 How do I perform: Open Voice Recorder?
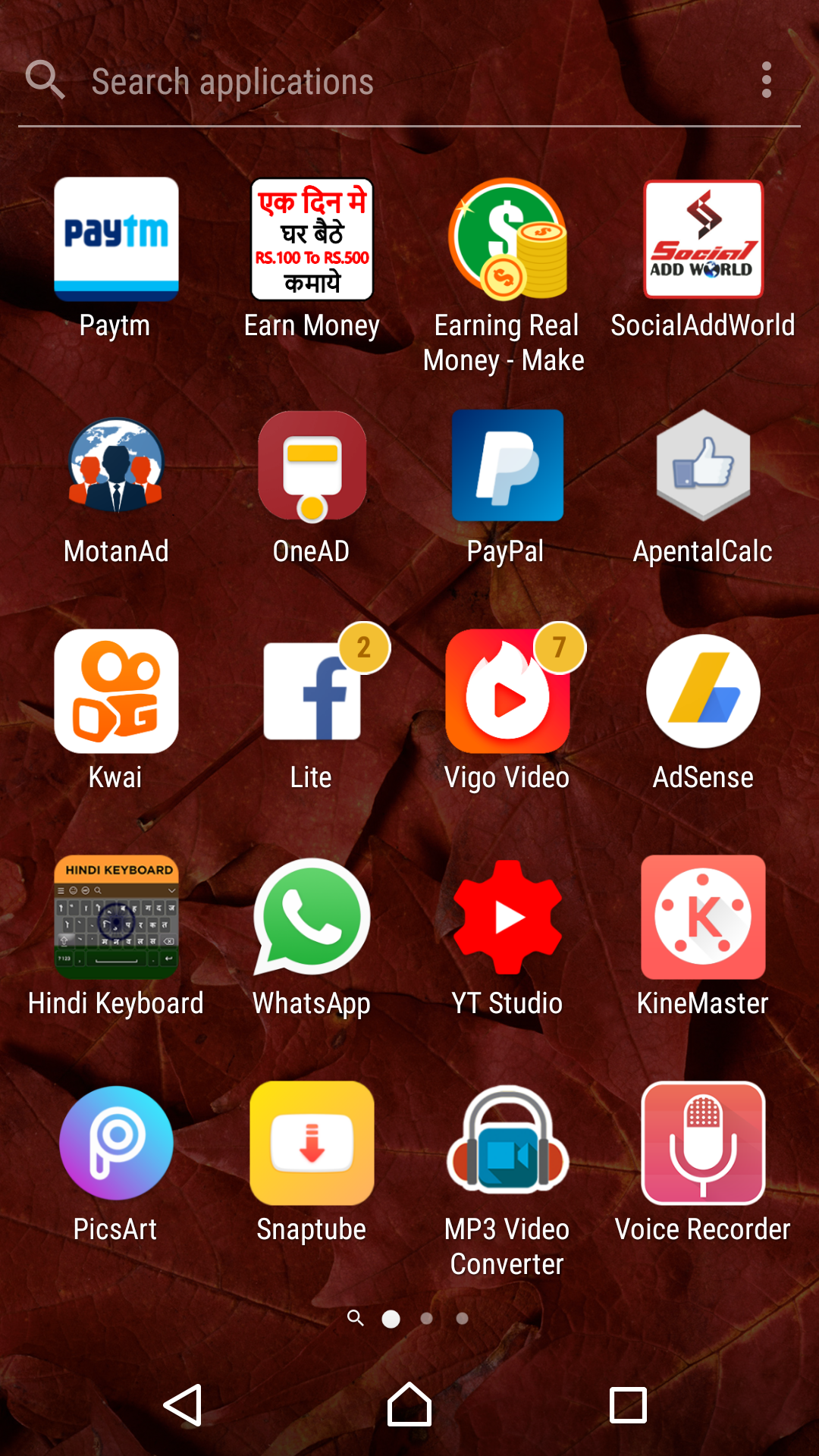703,1143
